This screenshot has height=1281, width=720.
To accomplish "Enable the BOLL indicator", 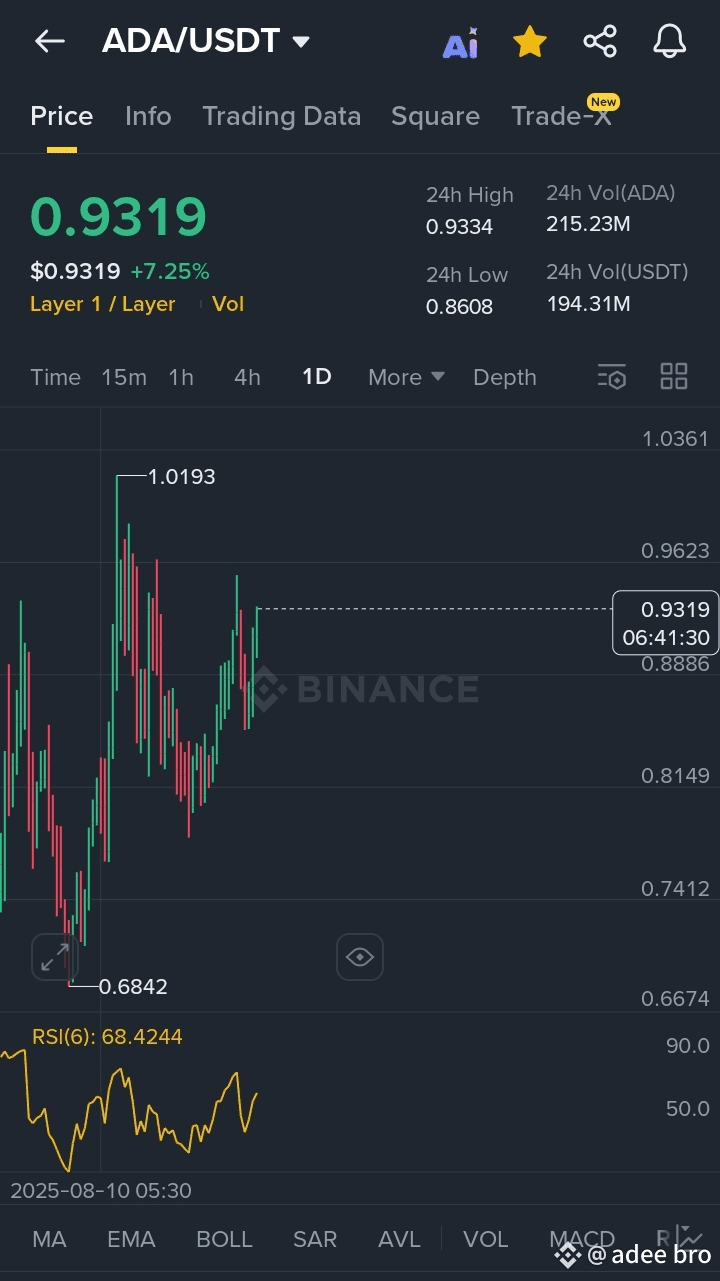I will 224,1239.
